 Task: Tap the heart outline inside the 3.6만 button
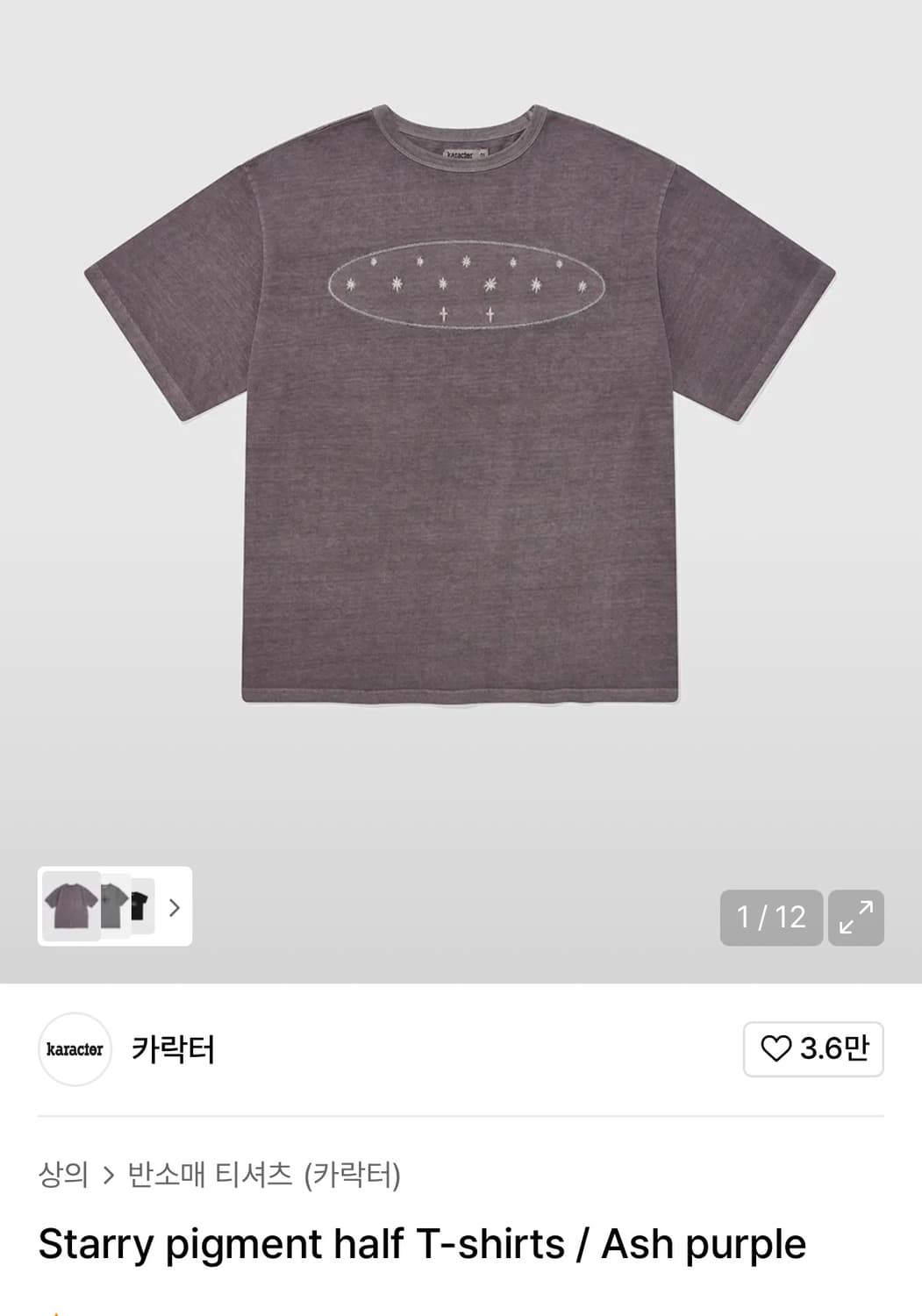[x=777, y=1049]
